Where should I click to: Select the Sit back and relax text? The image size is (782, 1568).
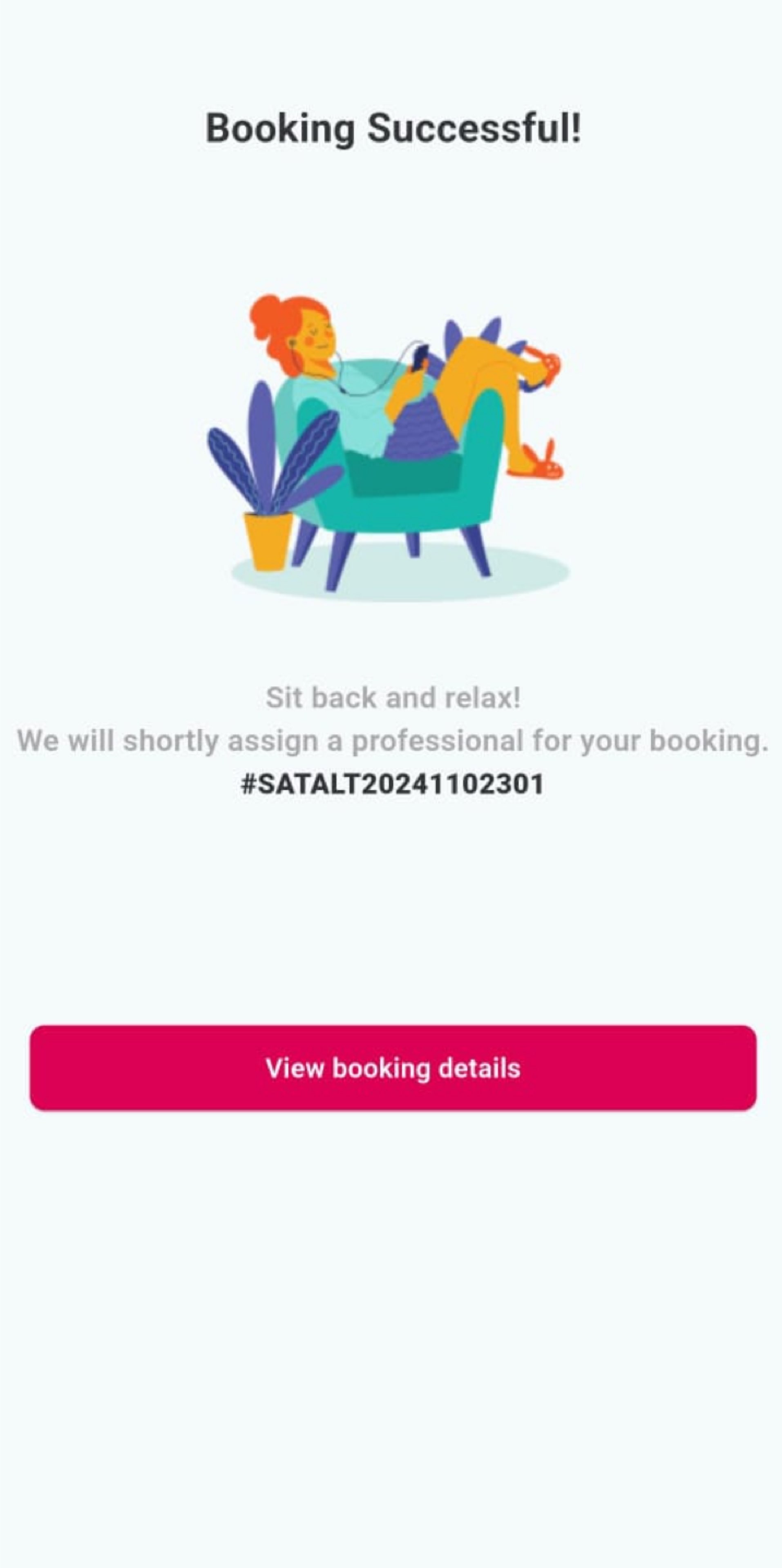coord(392,699)
